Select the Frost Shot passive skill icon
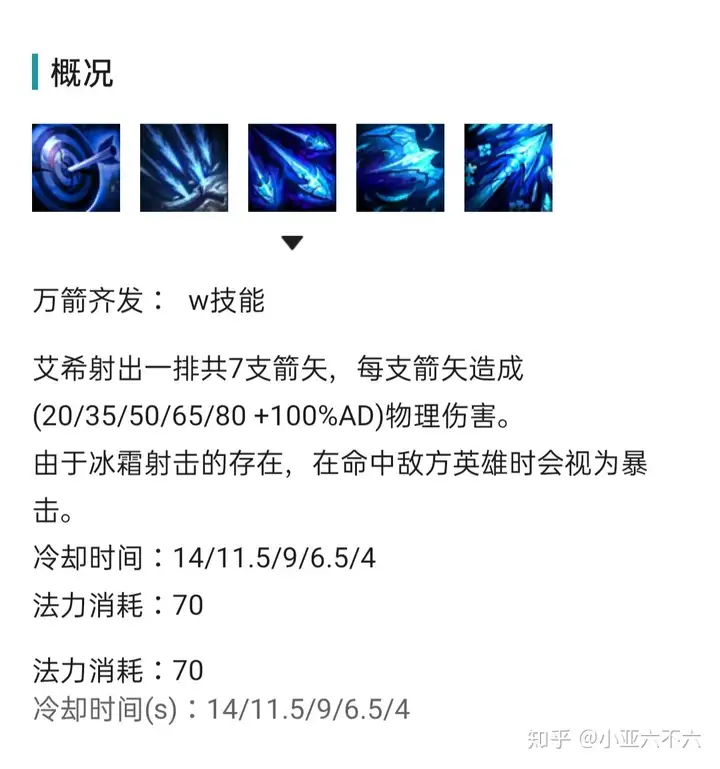720x769 pixels. click(76, 168)
